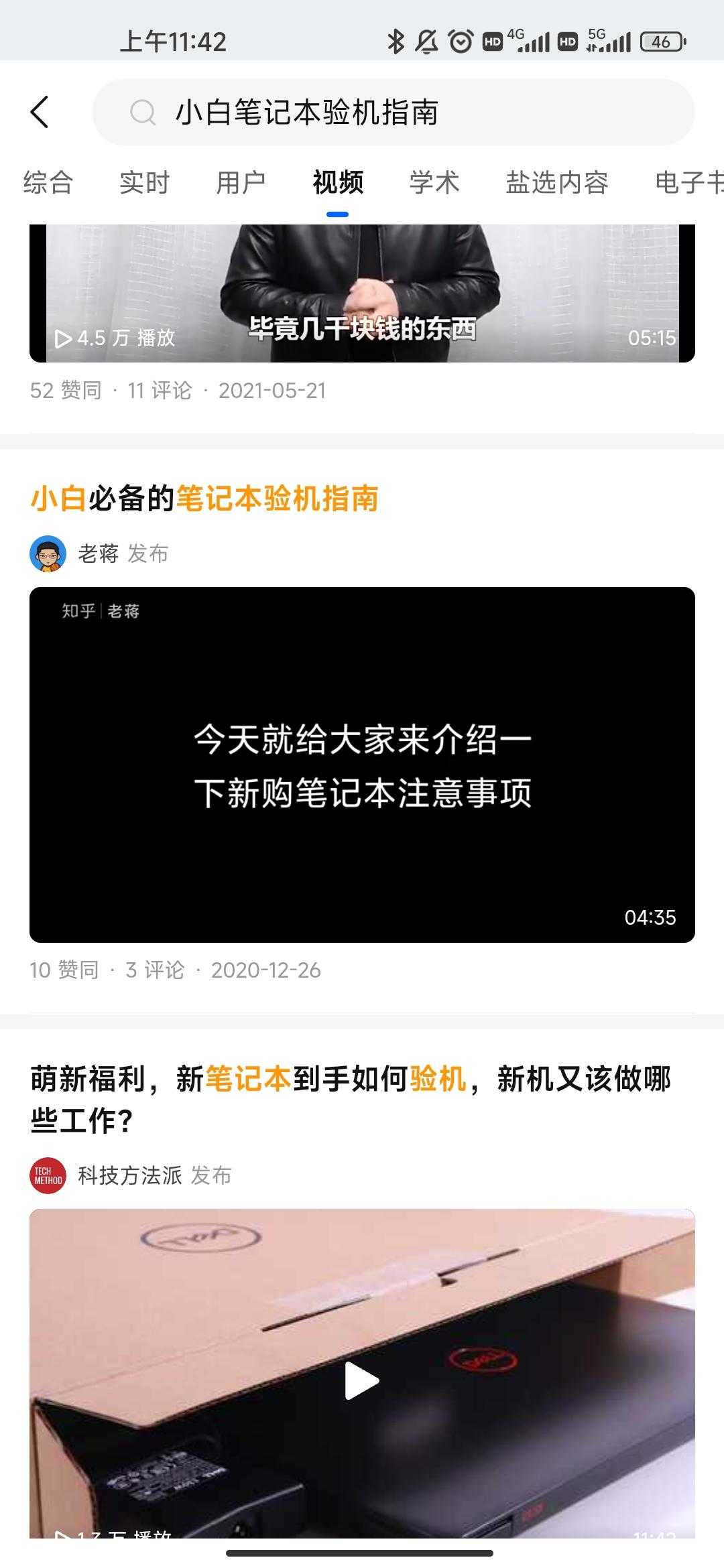Image resolution: width=724 pixels, height=1568 pixels.
Task: Go back with the top-left arrow
Action: click(40, 112)
